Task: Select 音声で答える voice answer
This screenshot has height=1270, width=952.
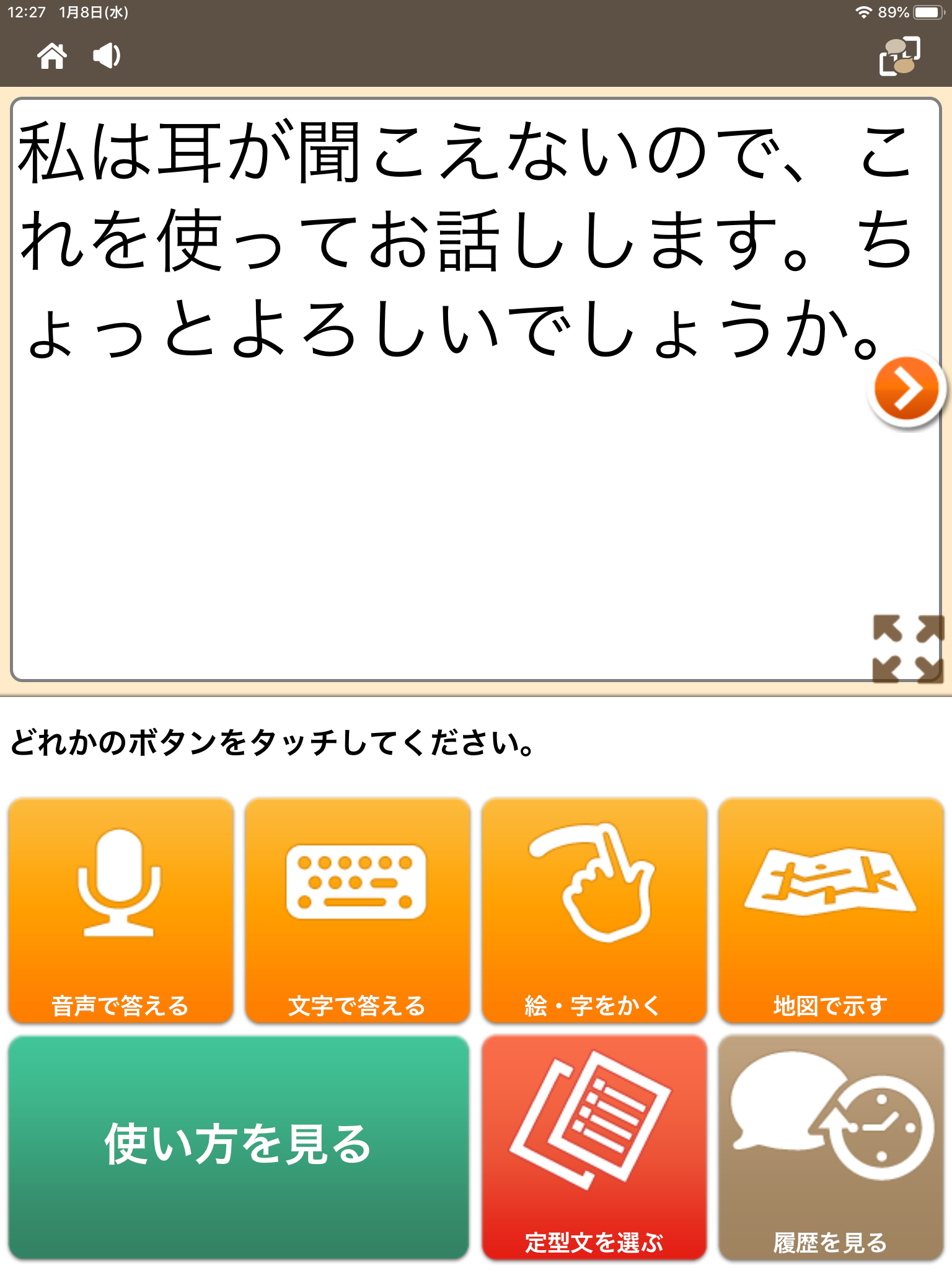Action: pyautogui.click(x=121, y=910)
